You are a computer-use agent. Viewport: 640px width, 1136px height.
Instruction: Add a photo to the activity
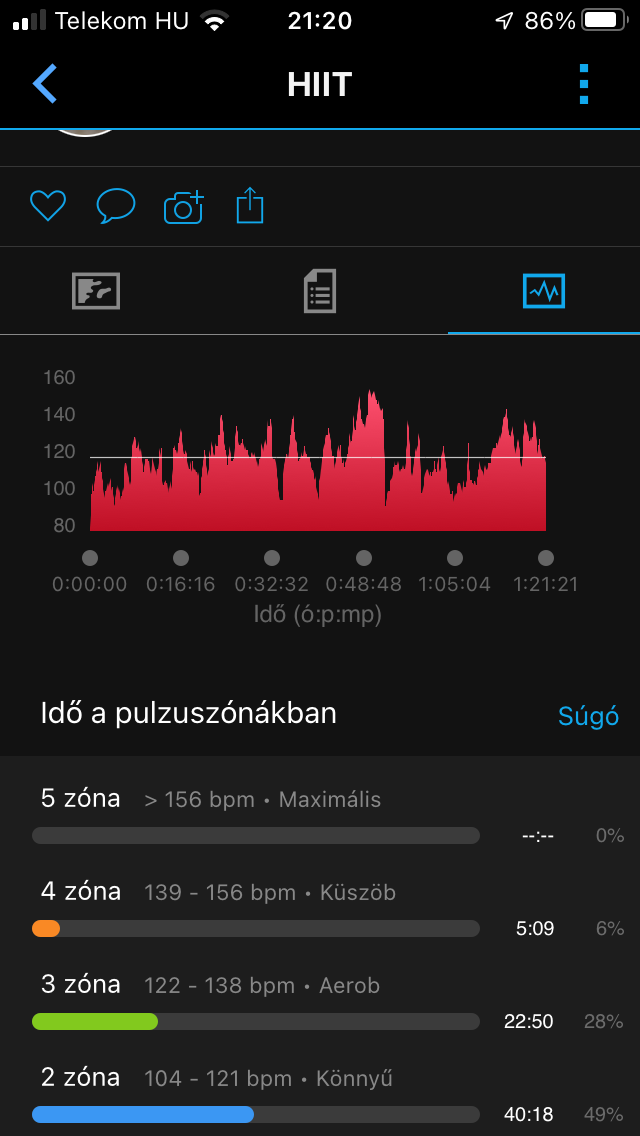[x=184, y=207]
